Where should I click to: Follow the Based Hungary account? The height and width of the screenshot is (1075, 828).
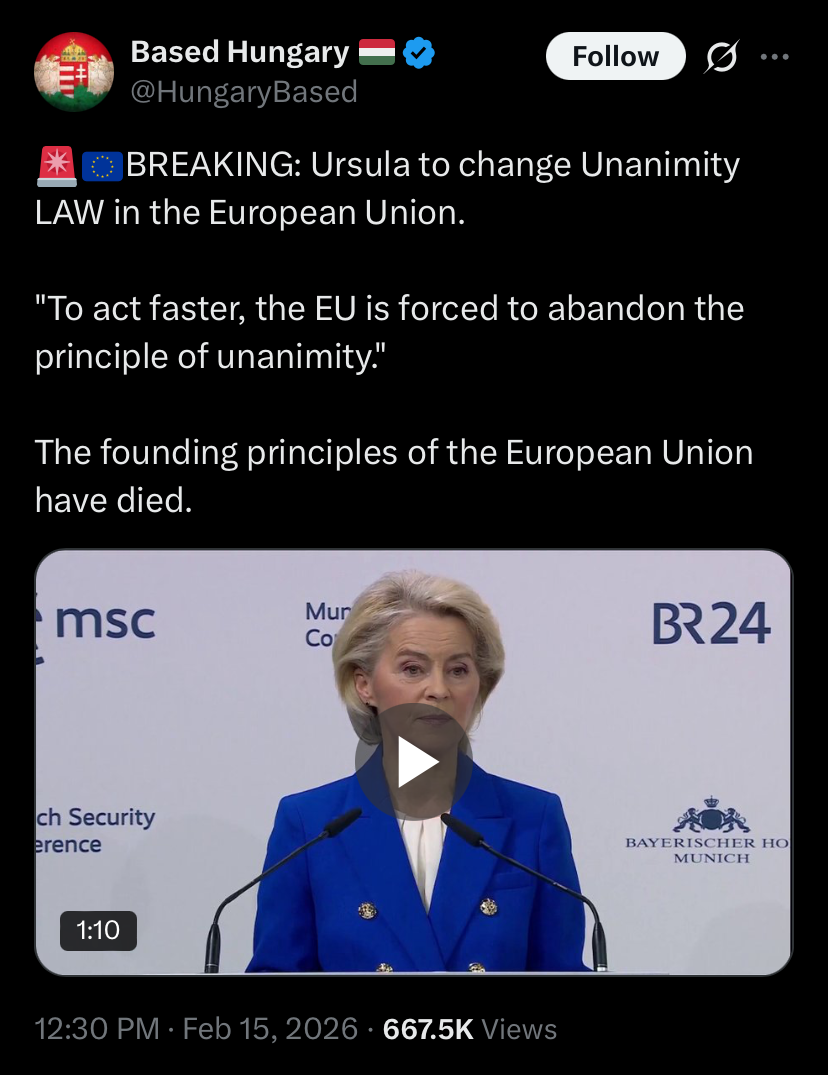[614, 57]
